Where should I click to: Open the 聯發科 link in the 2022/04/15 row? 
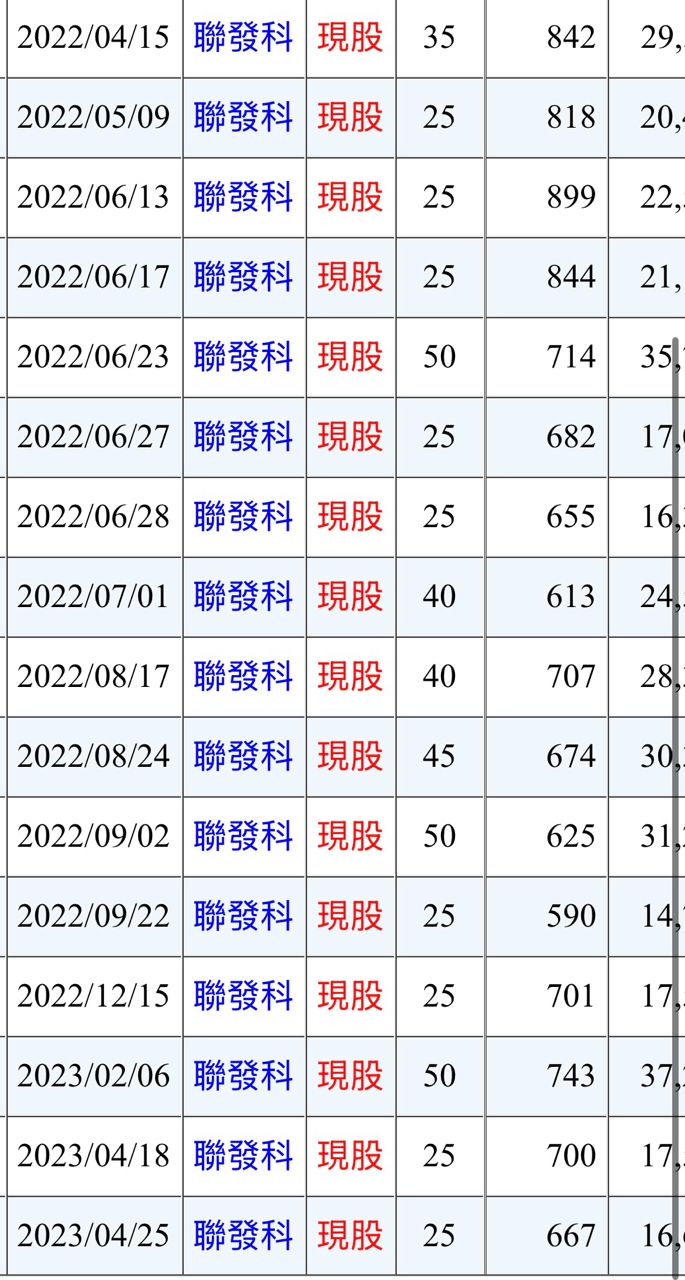point(243,37)
